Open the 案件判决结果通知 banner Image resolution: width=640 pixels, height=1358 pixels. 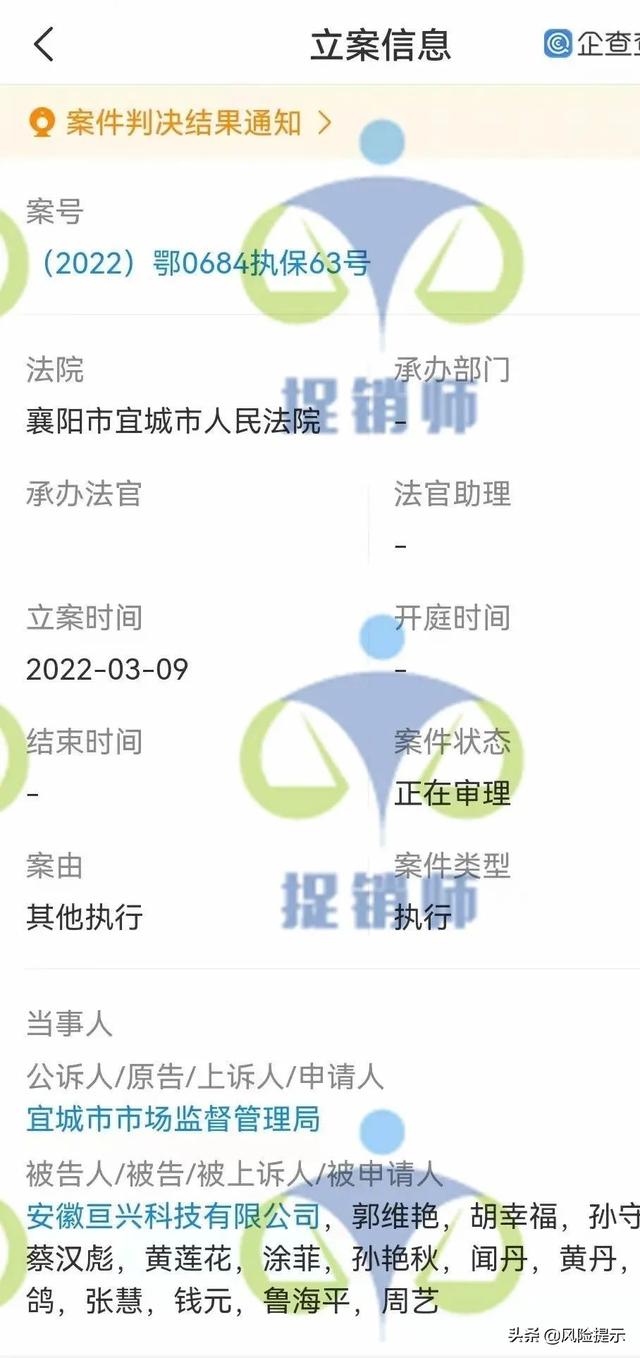tap(182, 123)
